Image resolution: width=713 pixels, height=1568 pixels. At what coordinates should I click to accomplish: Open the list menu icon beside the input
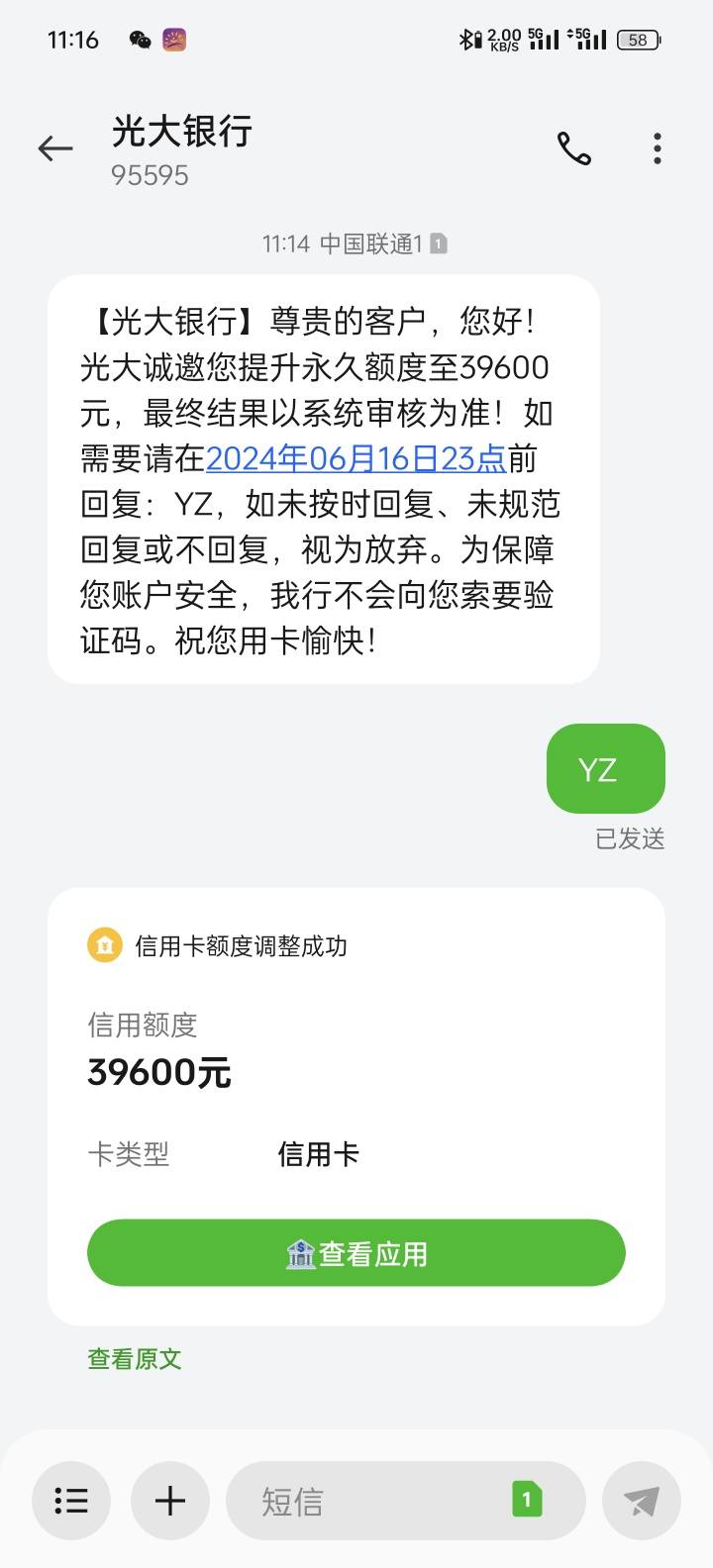(71, 1501)
